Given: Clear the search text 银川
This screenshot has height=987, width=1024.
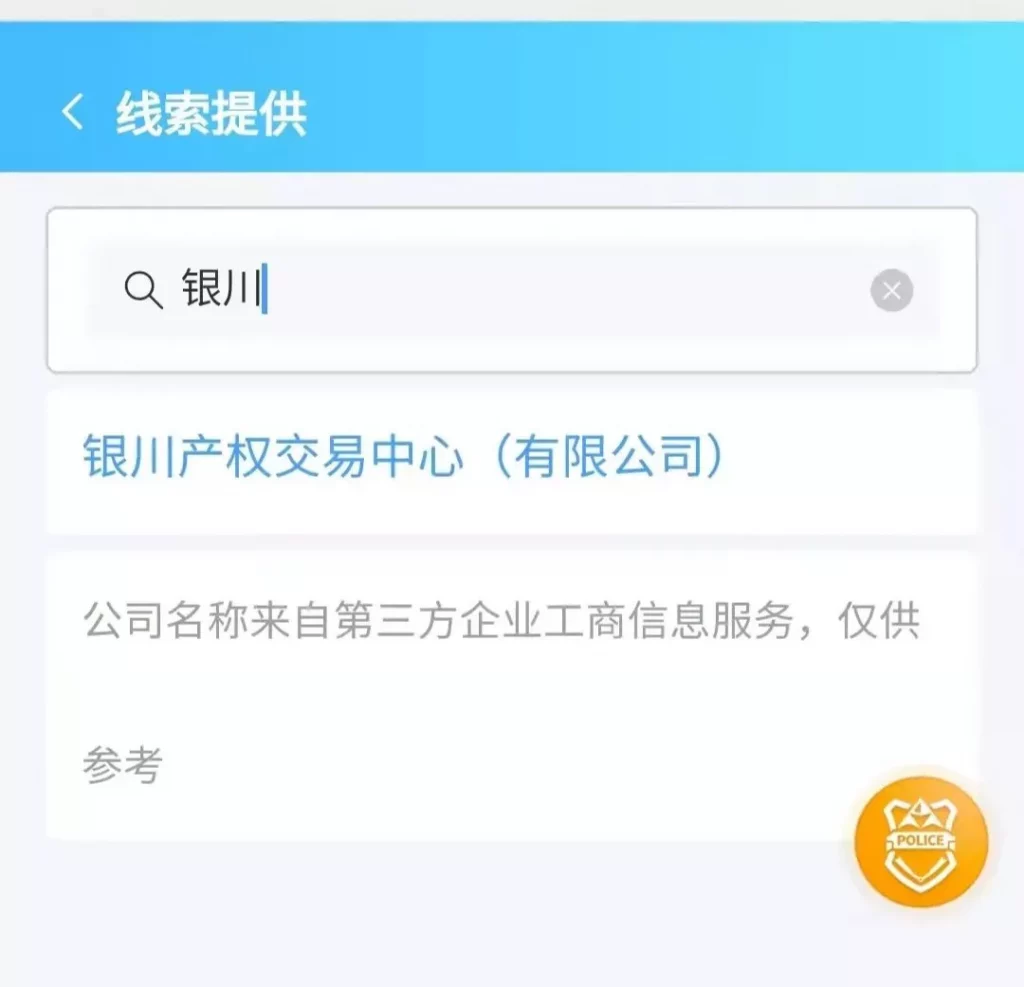Looking at the screenshot, I should tap(891, 291).
